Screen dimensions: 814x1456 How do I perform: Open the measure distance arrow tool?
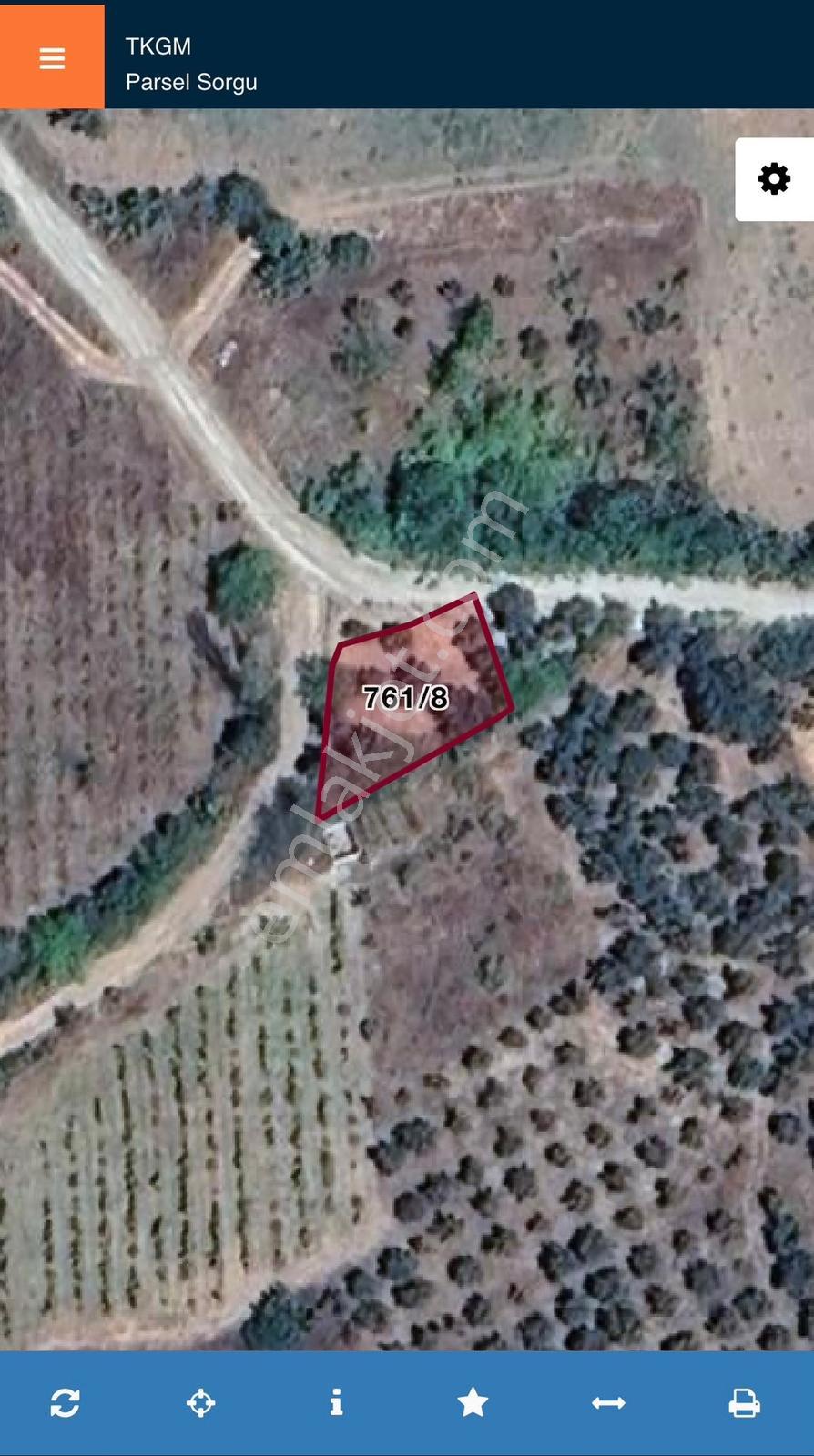coord(608,1403)
